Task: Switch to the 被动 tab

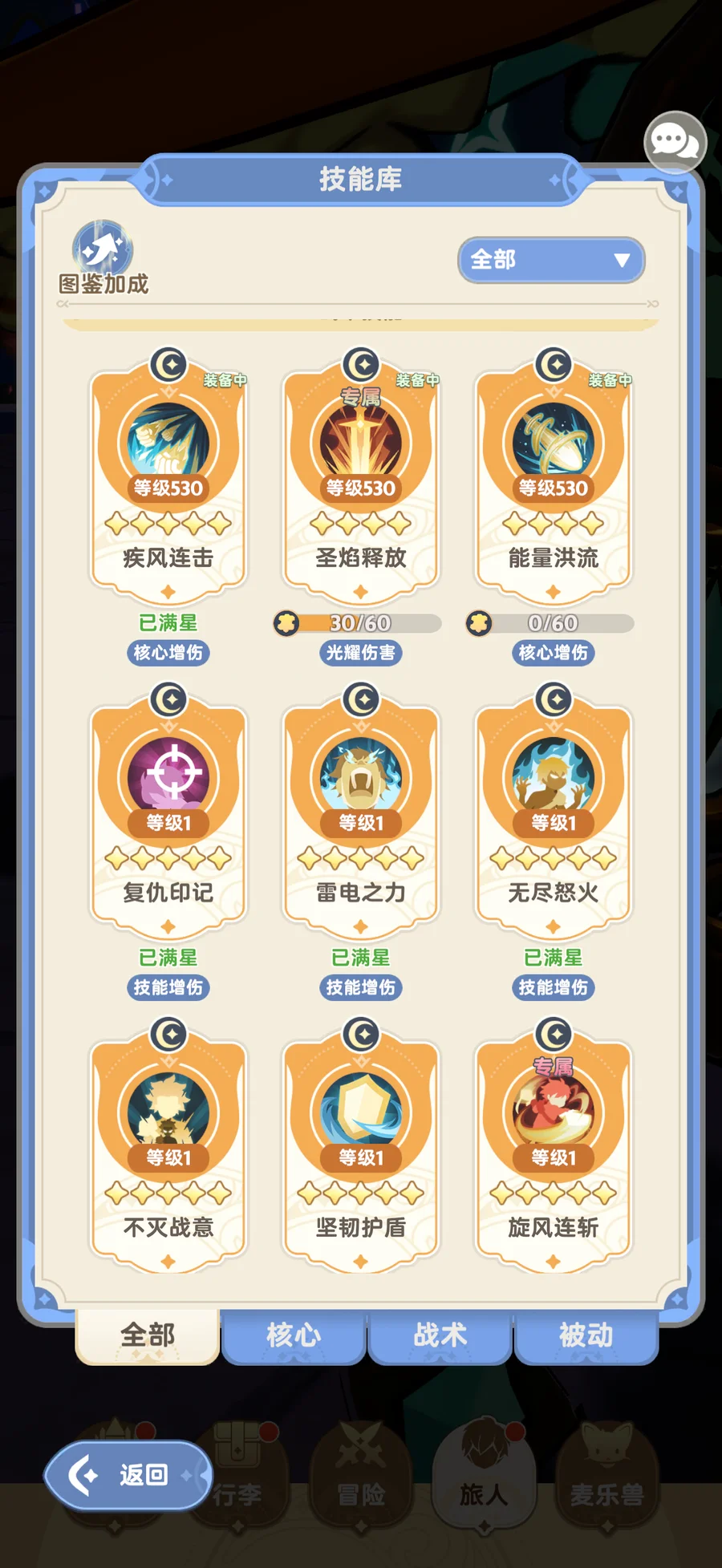Action: [x=586, y=1335]
